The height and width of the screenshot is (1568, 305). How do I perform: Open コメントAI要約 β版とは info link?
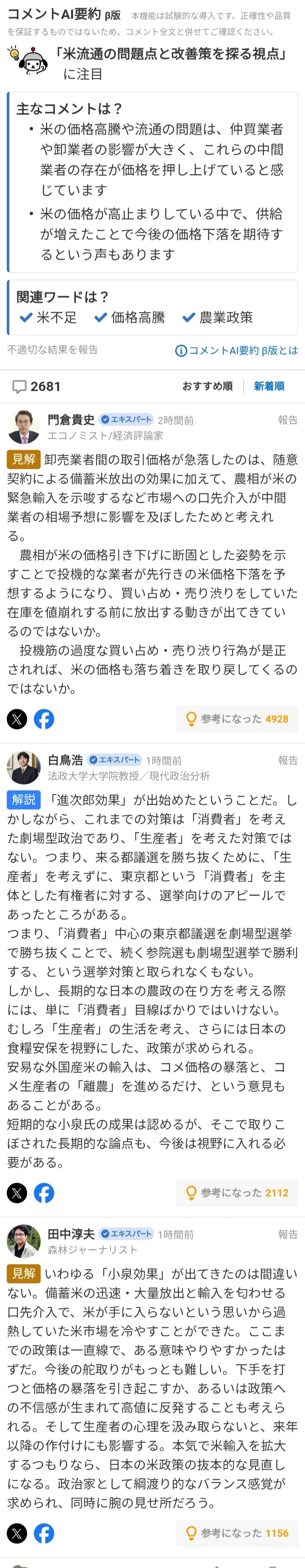click(236, 350)
